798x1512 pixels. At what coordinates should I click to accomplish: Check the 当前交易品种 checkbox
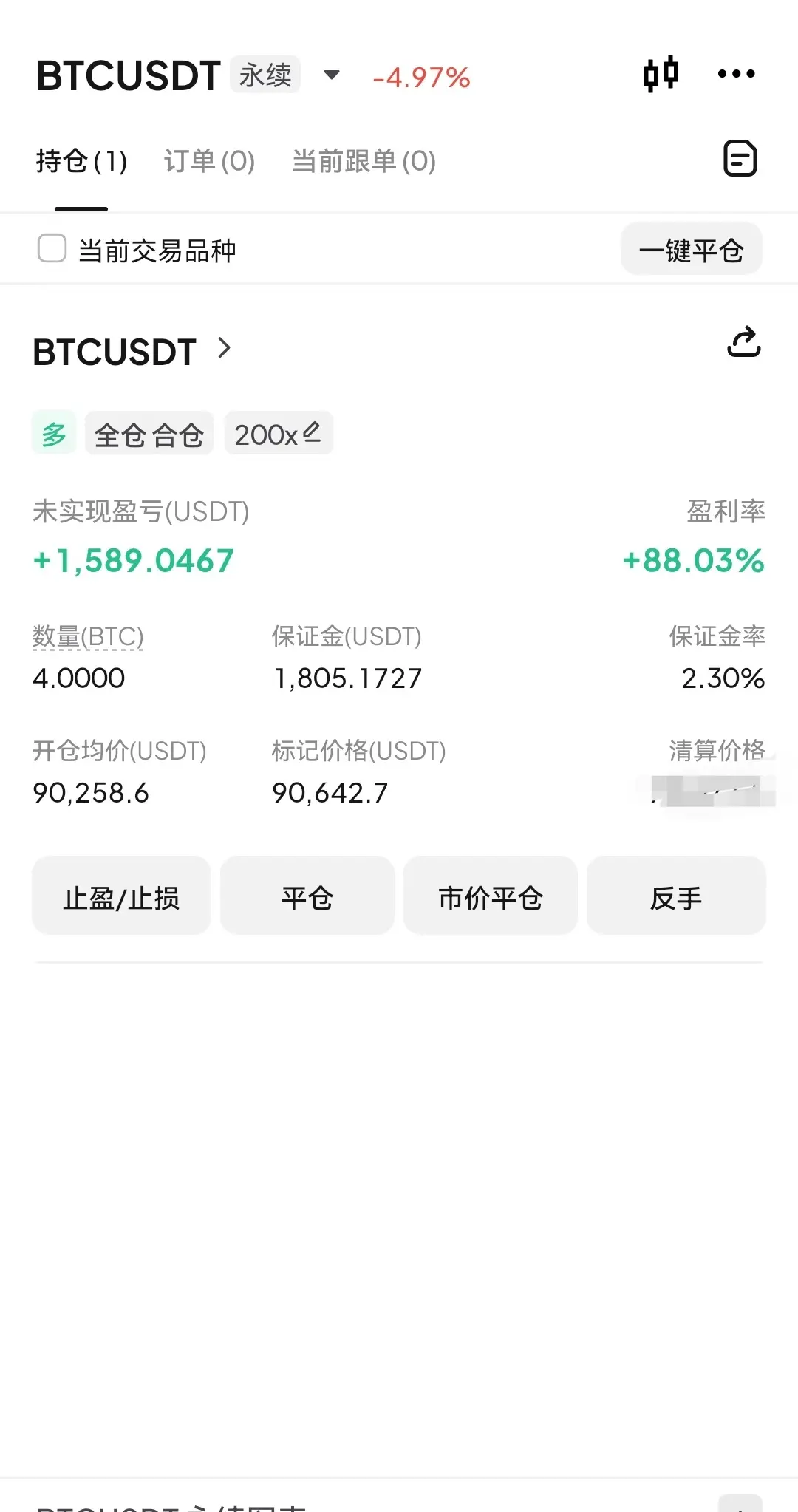click(52, 249)
